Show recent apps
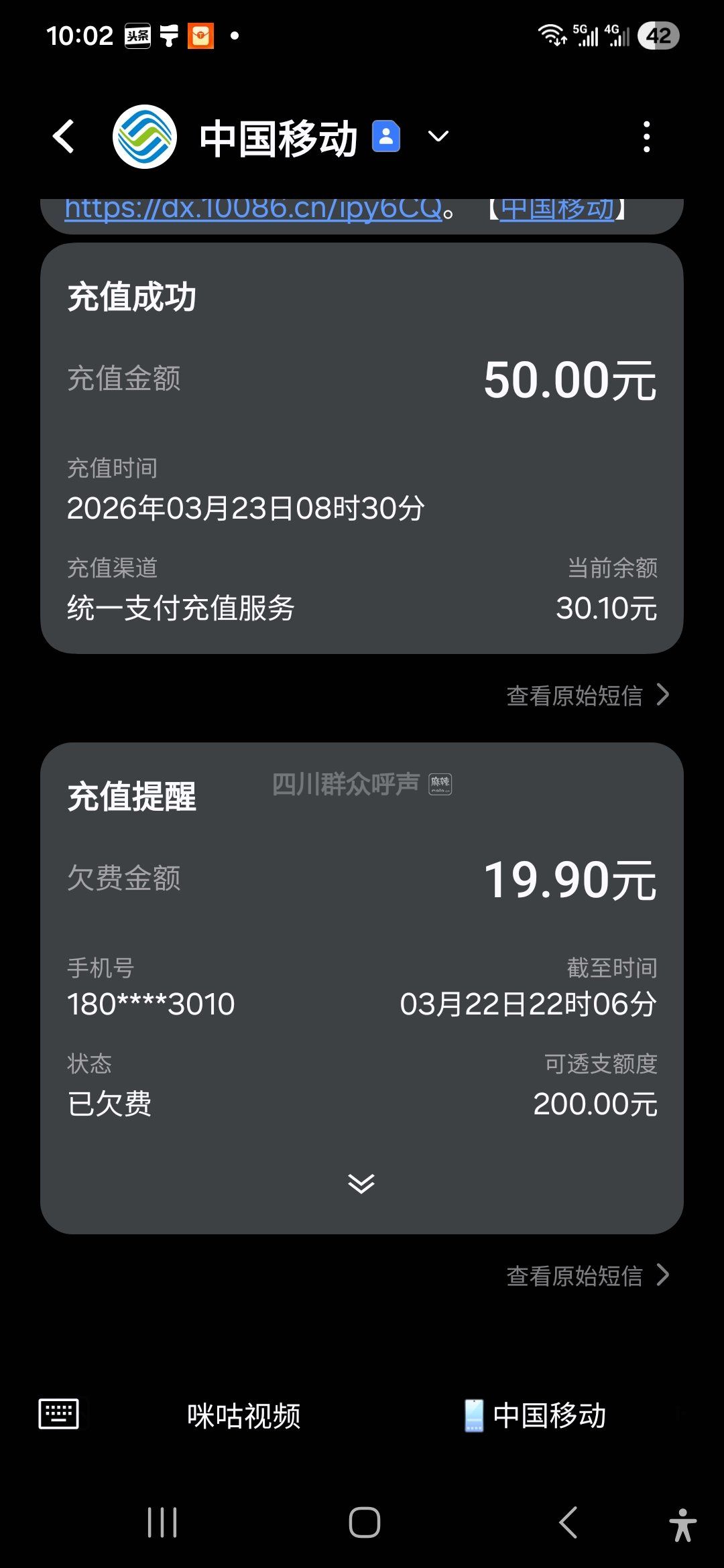Image resolution: width=724 pixels, height=1568 pixels. (162, 1522)
